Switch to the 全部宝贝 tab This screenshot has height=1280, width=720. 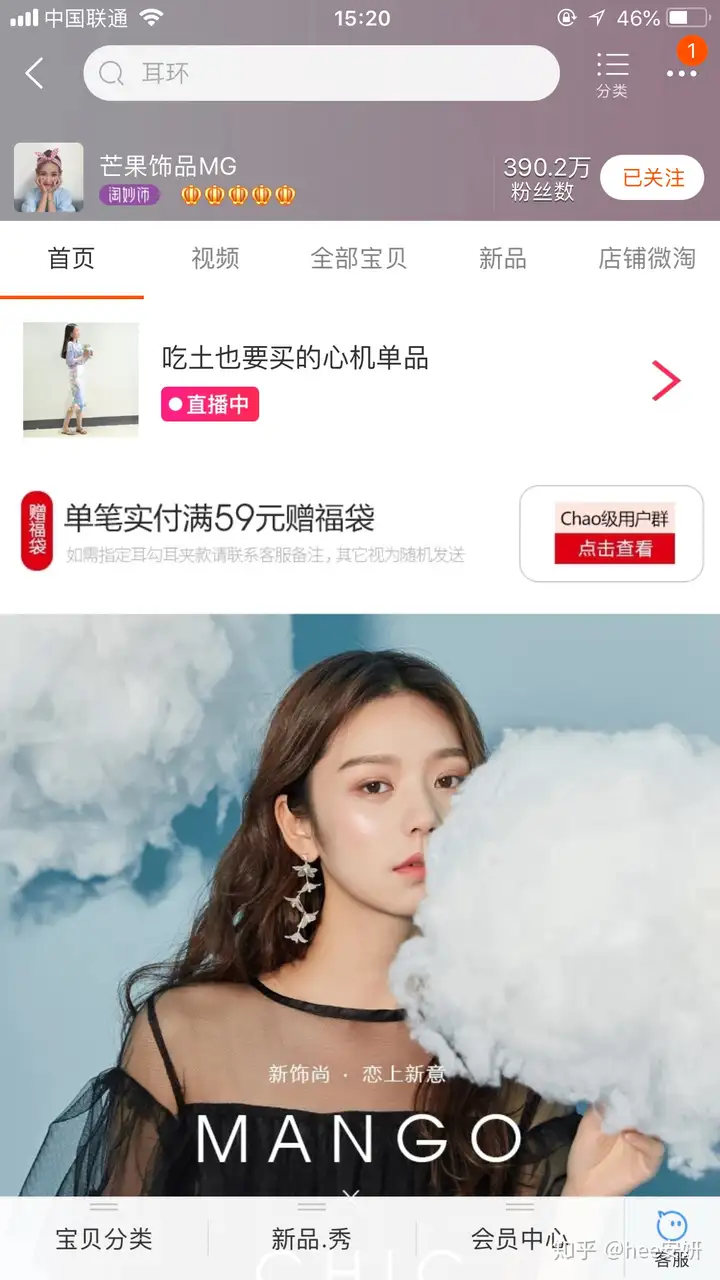(358, 258)
